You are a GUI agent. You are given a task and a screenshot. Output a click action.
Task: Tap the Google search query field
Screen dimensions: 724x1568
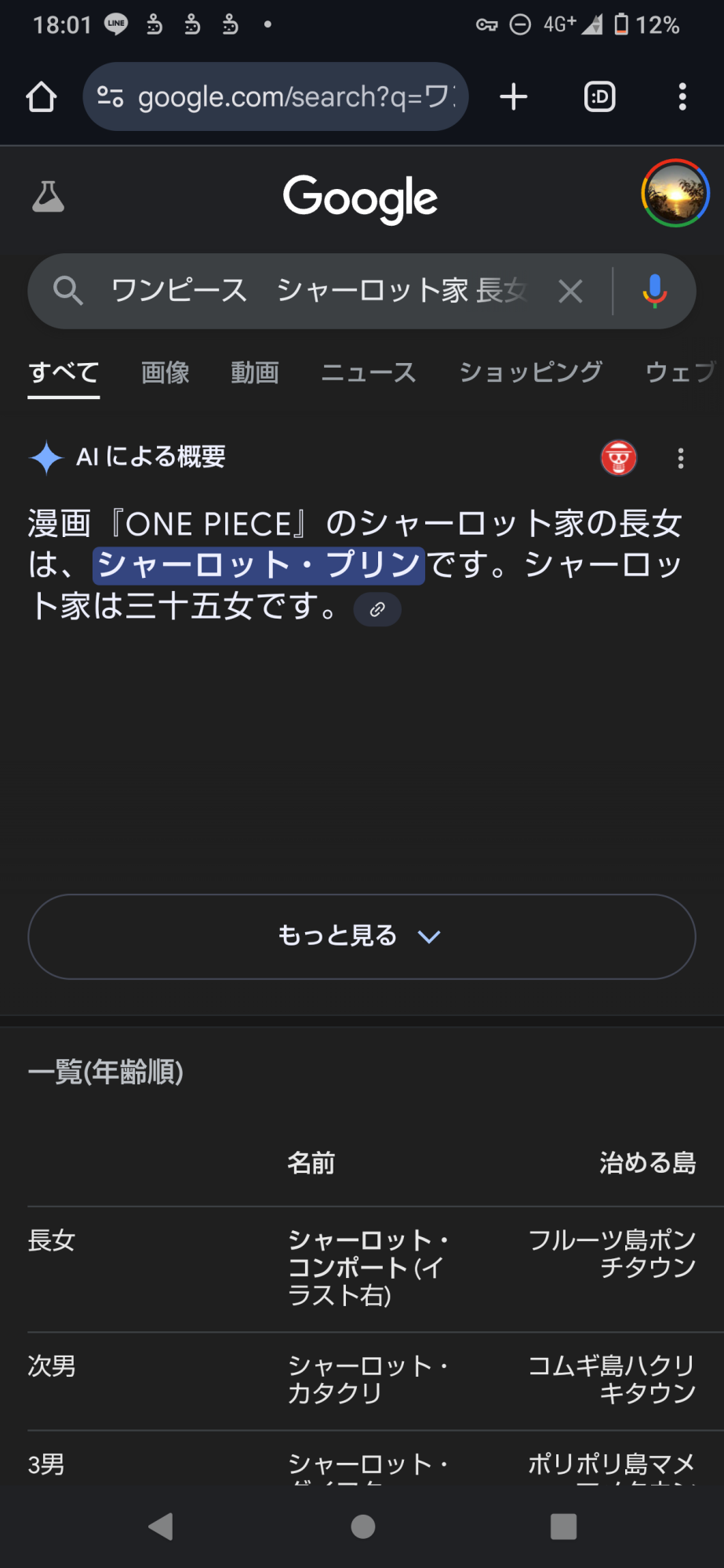tap(318, 291)
